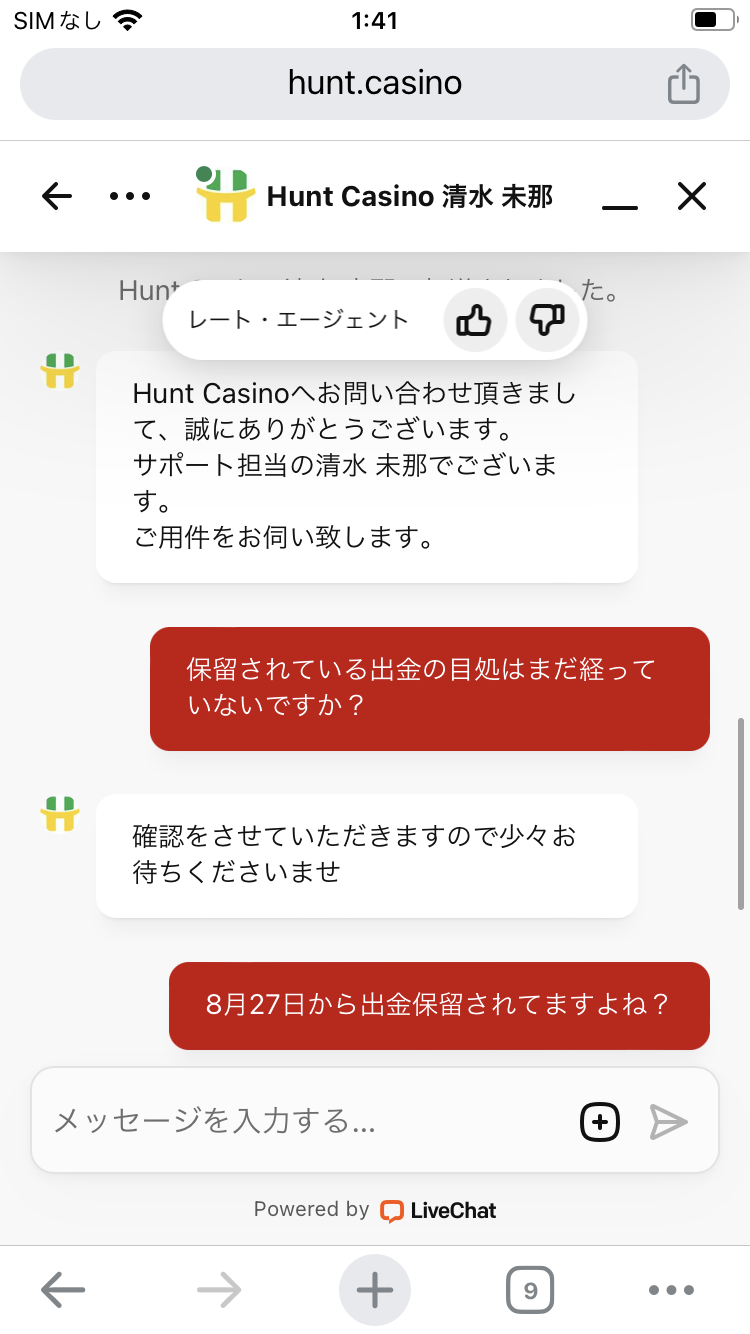Open the browser three-dot overflow menu
750x1334 pixels.
pos(672,1289)
